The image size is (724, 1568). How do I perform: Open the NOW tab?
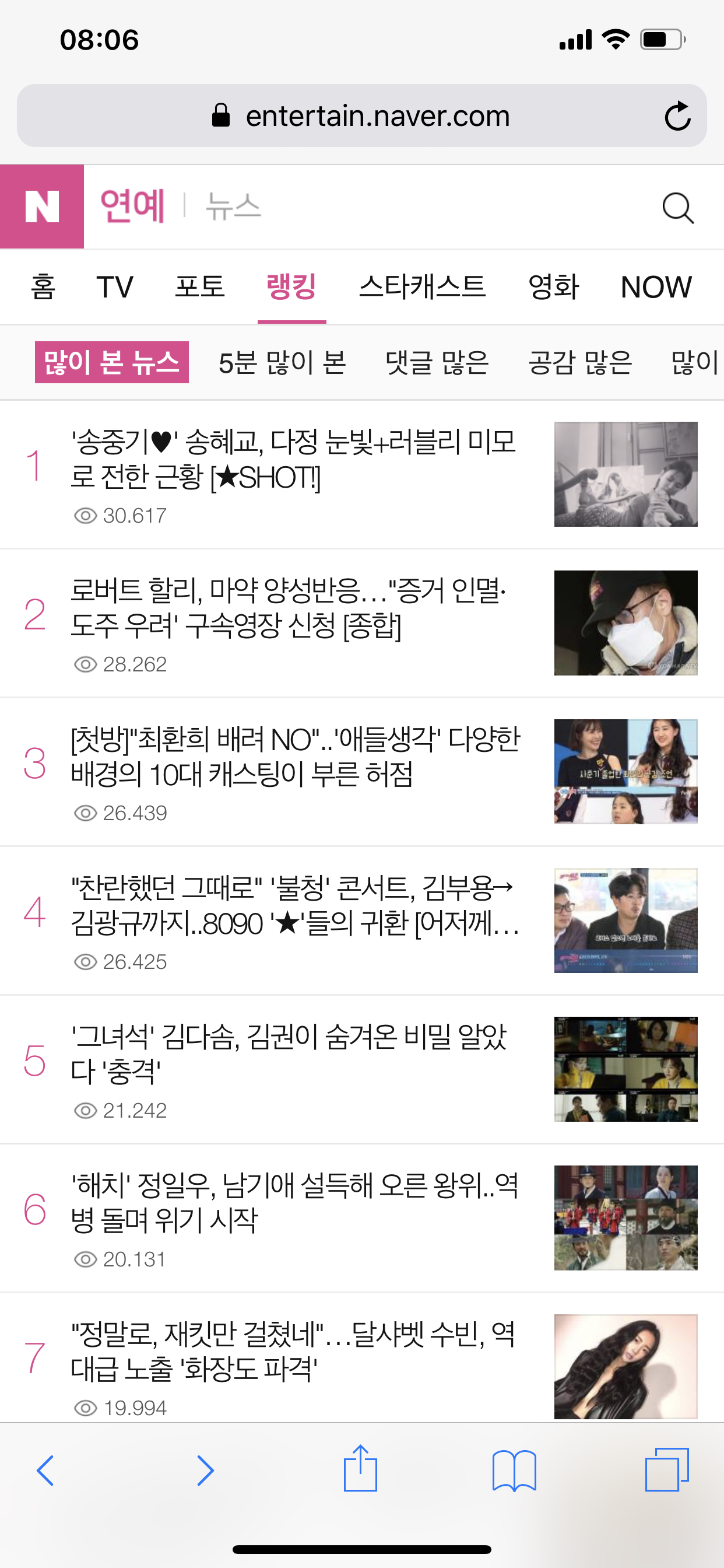[x=655, y=286]
